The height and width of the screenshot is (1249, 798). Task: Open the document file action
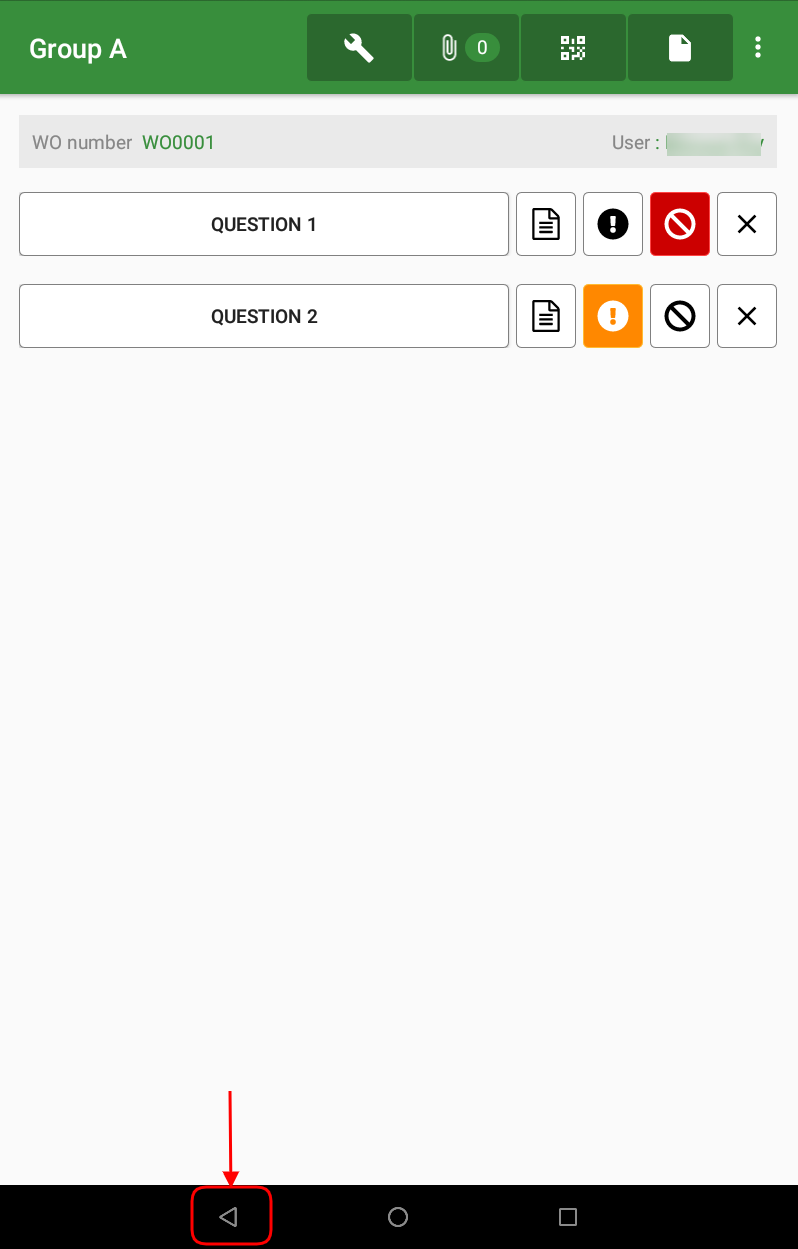click(x=680, y=47)
